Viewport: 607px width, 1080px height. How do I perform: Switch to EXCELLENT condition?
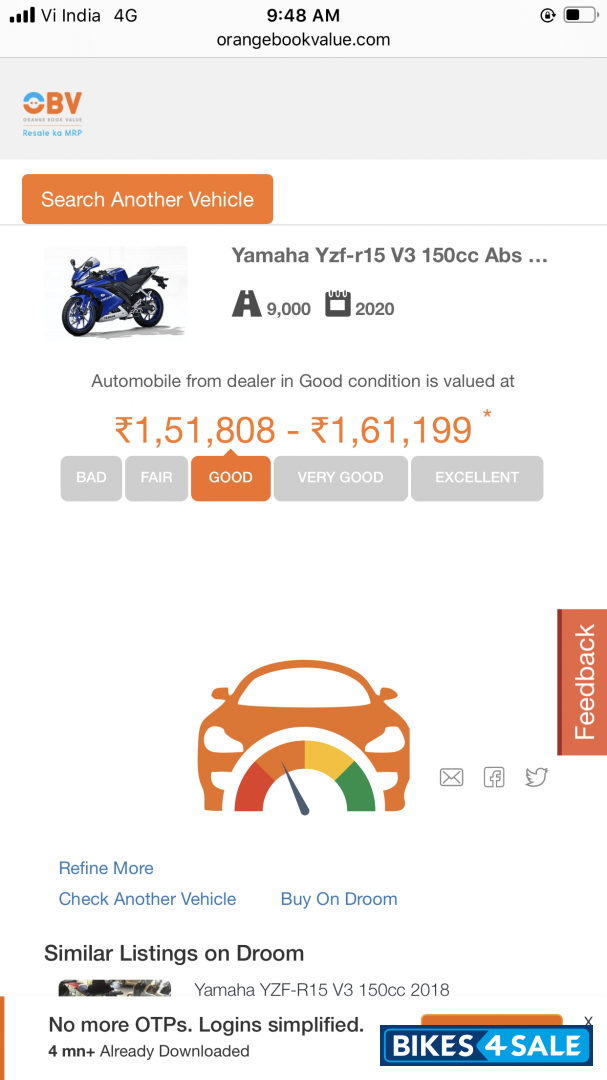477,478
